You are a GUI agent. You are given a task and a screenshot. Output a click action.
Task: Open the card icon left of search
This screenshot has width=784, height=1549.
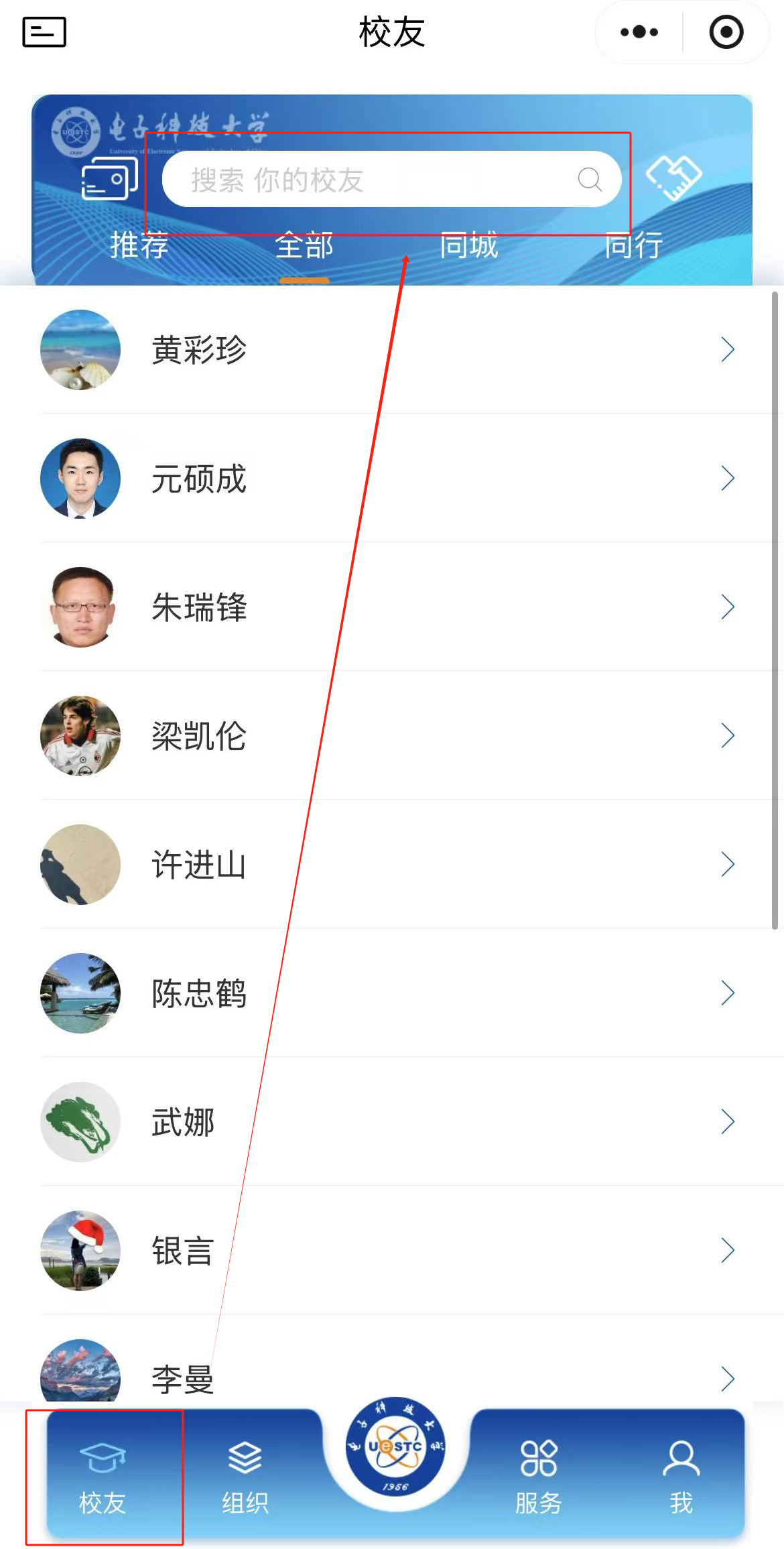tap(109, 179)
